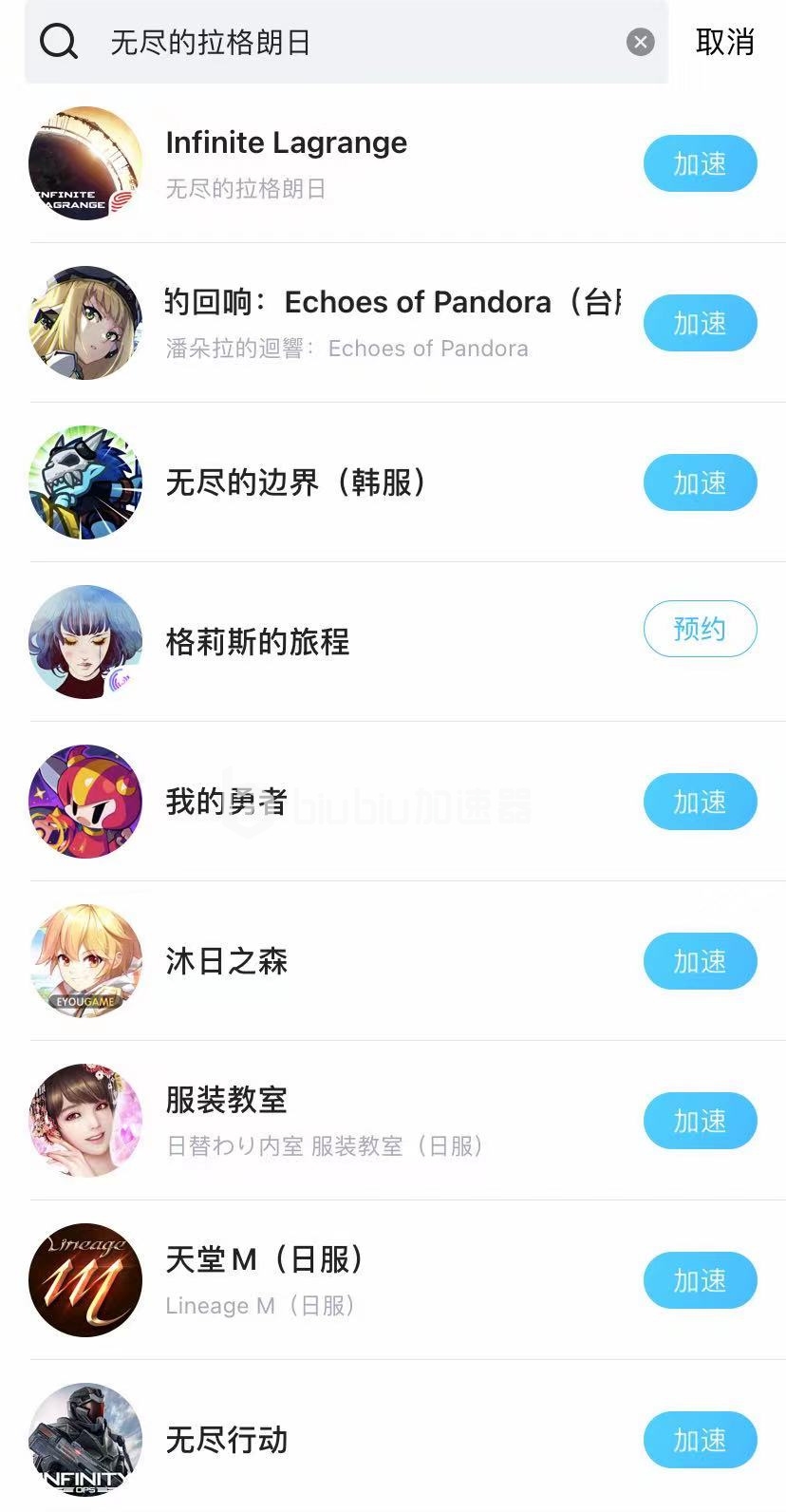
Task: Start 加速 for 无尽的边界（韩服）
Action: pos(700,482)
